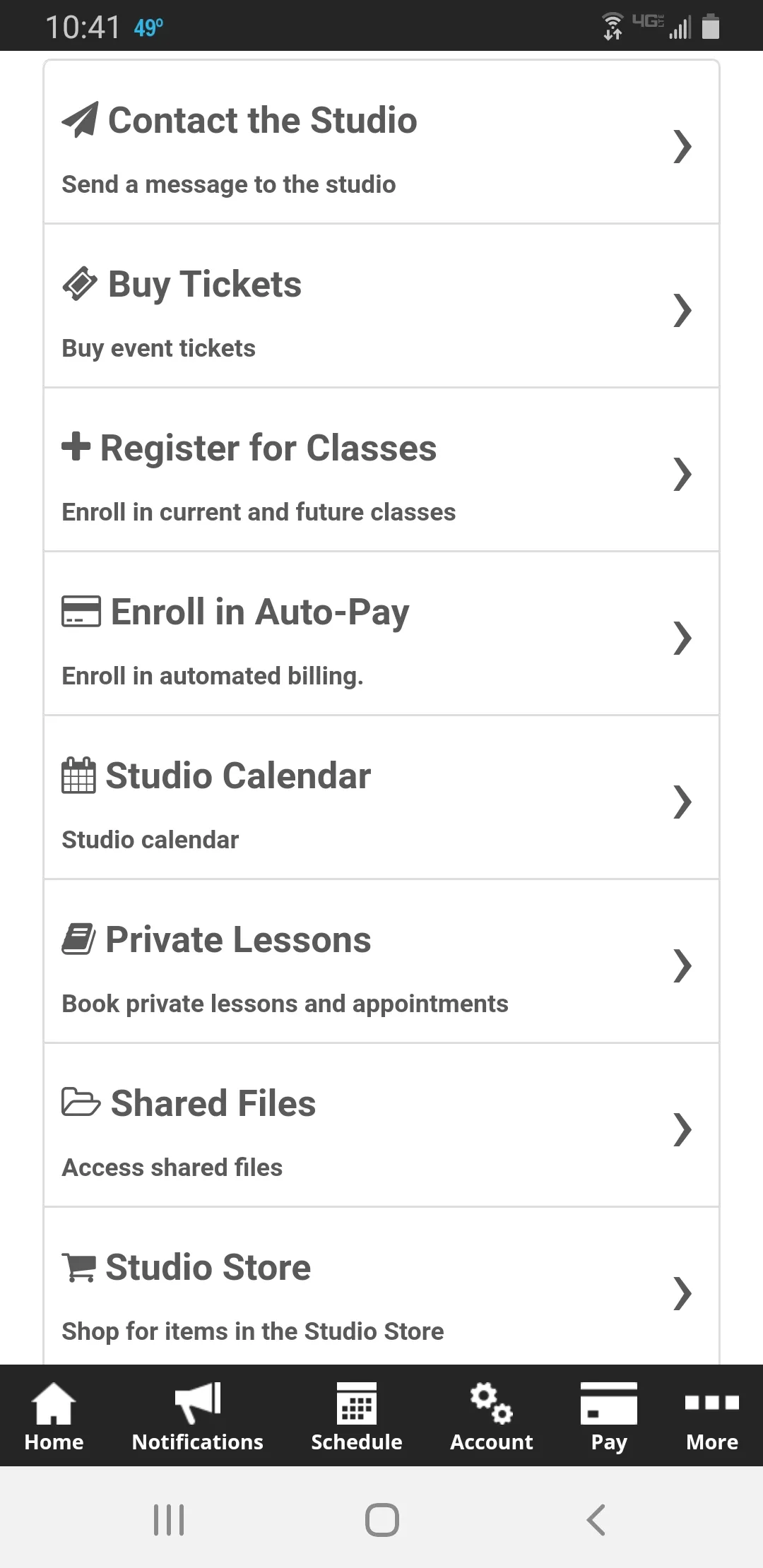Viewport: 763px width, 1568px height.
Task: Go to the Schedule tab
Action: (357, 1416)
